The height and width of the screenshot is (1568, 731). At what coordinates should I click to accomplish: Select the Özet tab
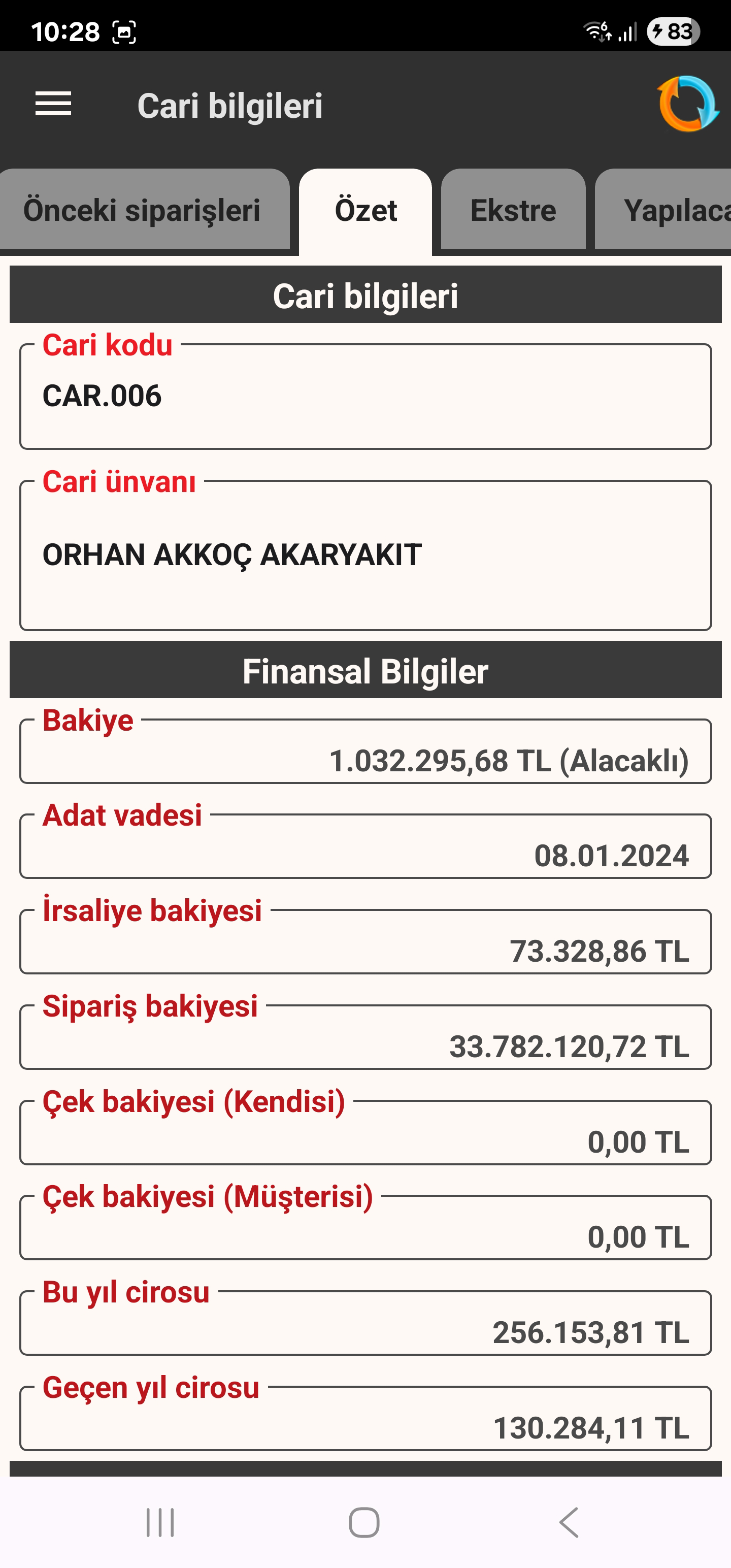tap(365, 211)
